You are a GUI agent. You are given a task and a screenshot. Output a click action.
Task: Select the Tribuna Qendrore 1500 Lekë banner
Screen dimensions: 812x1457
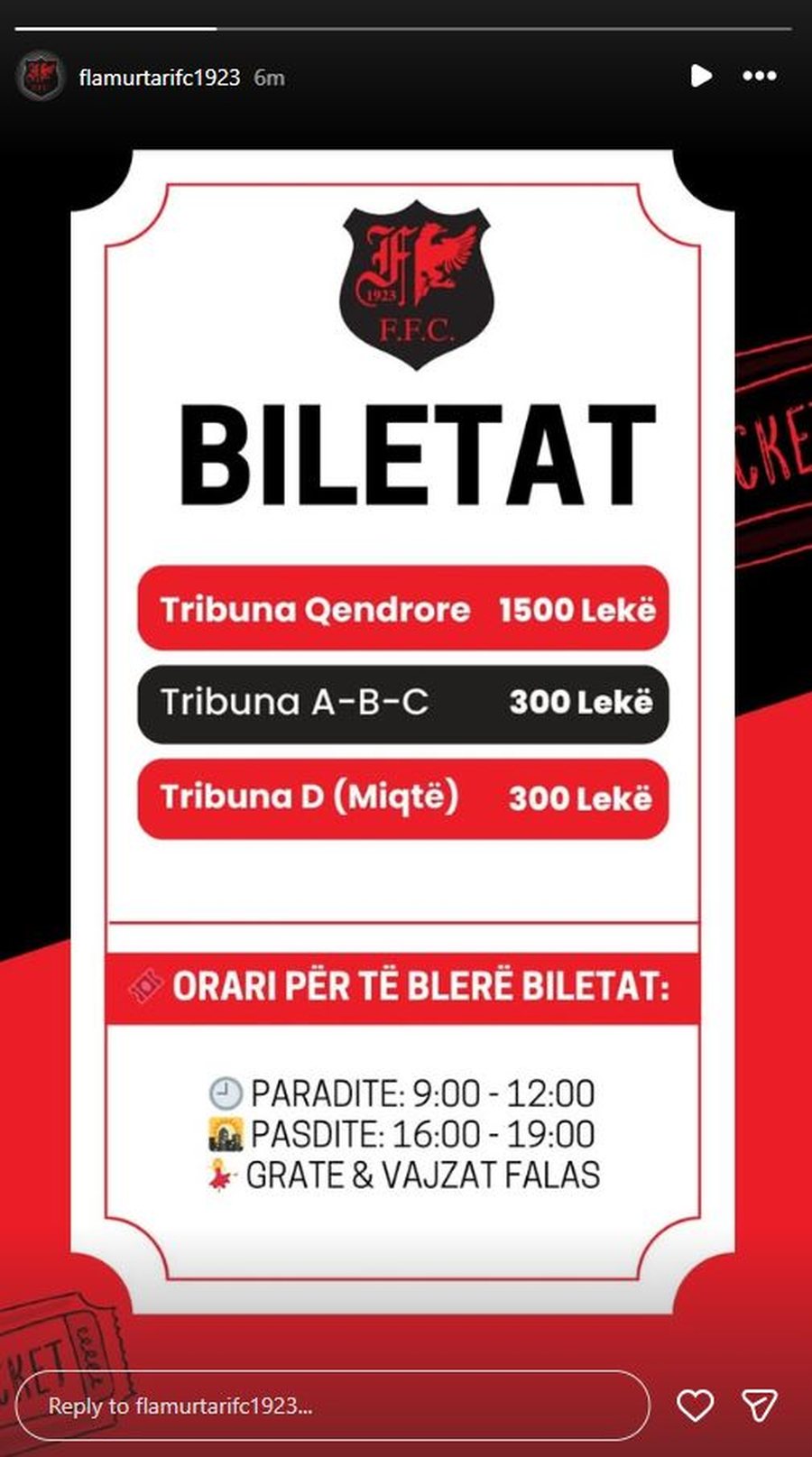pyautogui.click(x=404, y=609)
